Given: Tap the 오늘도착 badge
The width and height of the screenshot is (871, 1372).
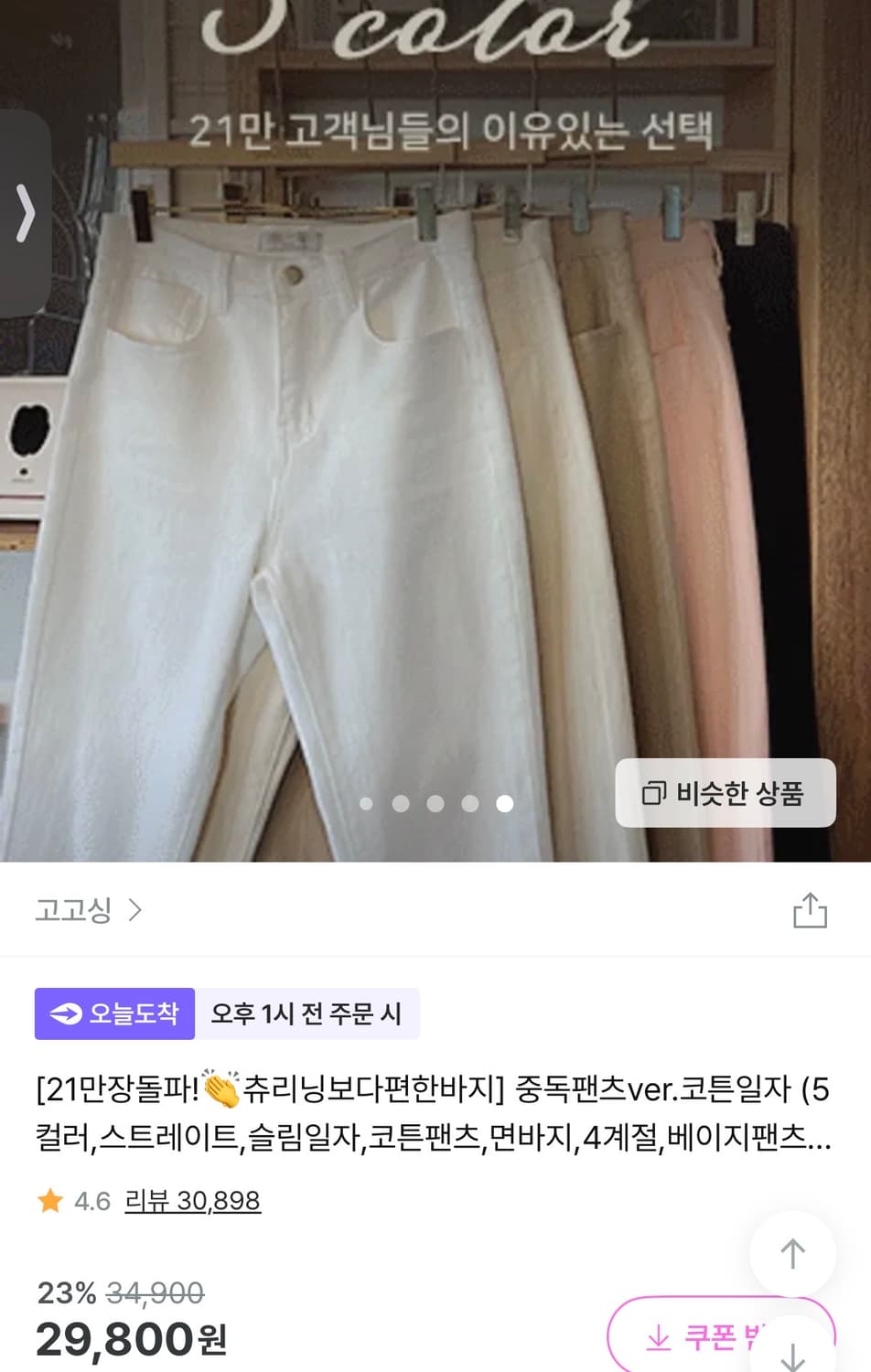Looking at the screenshot, I should 114,1013.
